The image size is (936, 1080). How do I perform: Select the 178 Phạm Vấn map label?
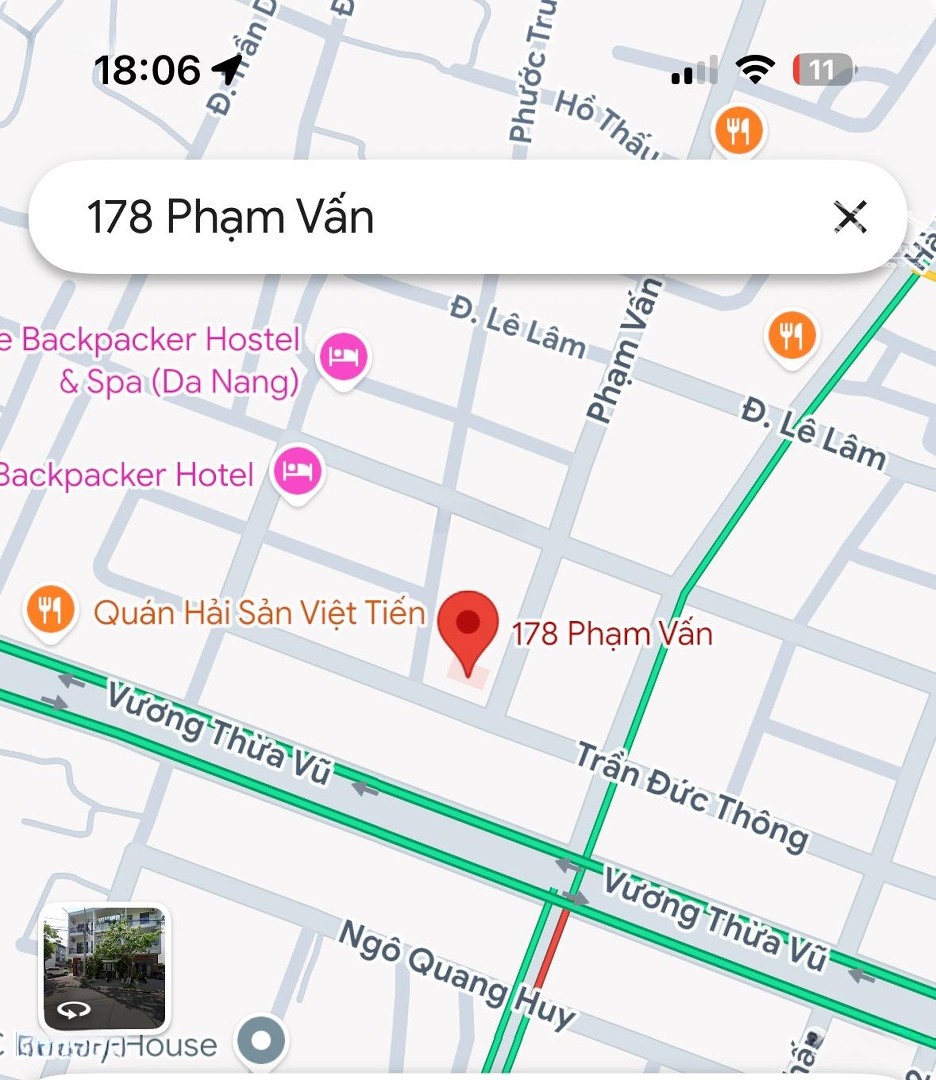click(613, 632)
